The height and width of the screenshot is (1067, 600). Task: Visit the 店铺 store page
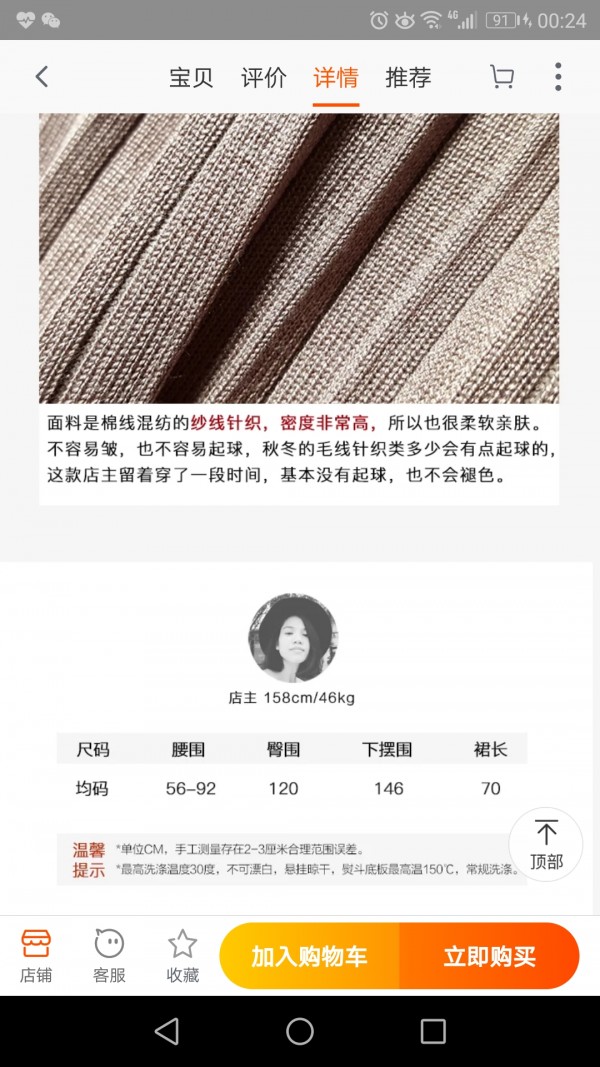click(x=35, y=955)
